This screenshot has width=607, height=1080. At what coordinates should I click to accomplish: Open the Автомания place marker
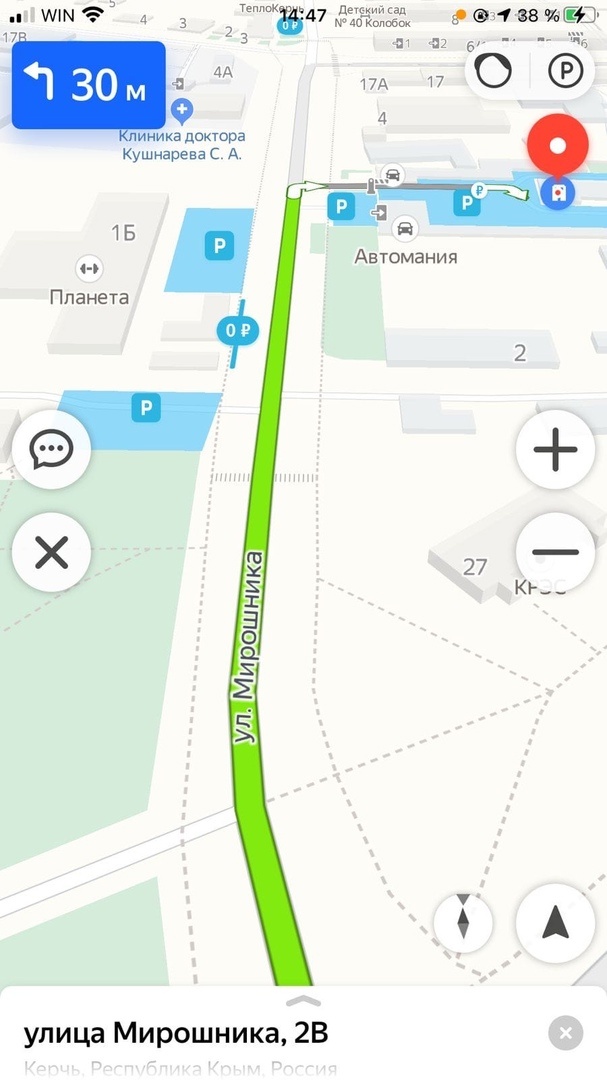(405, 229)
